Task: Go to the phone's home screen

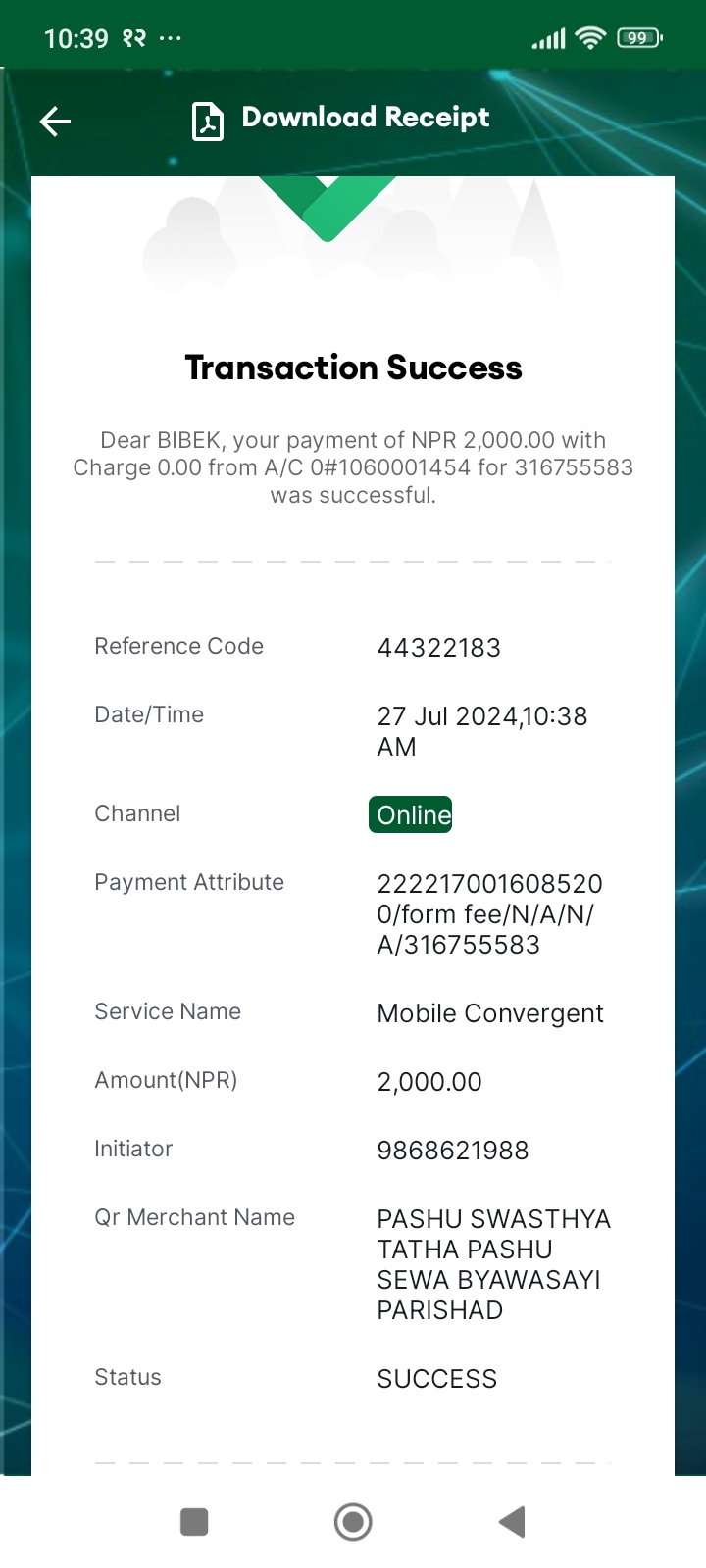Action: (x=353, y=1522)
